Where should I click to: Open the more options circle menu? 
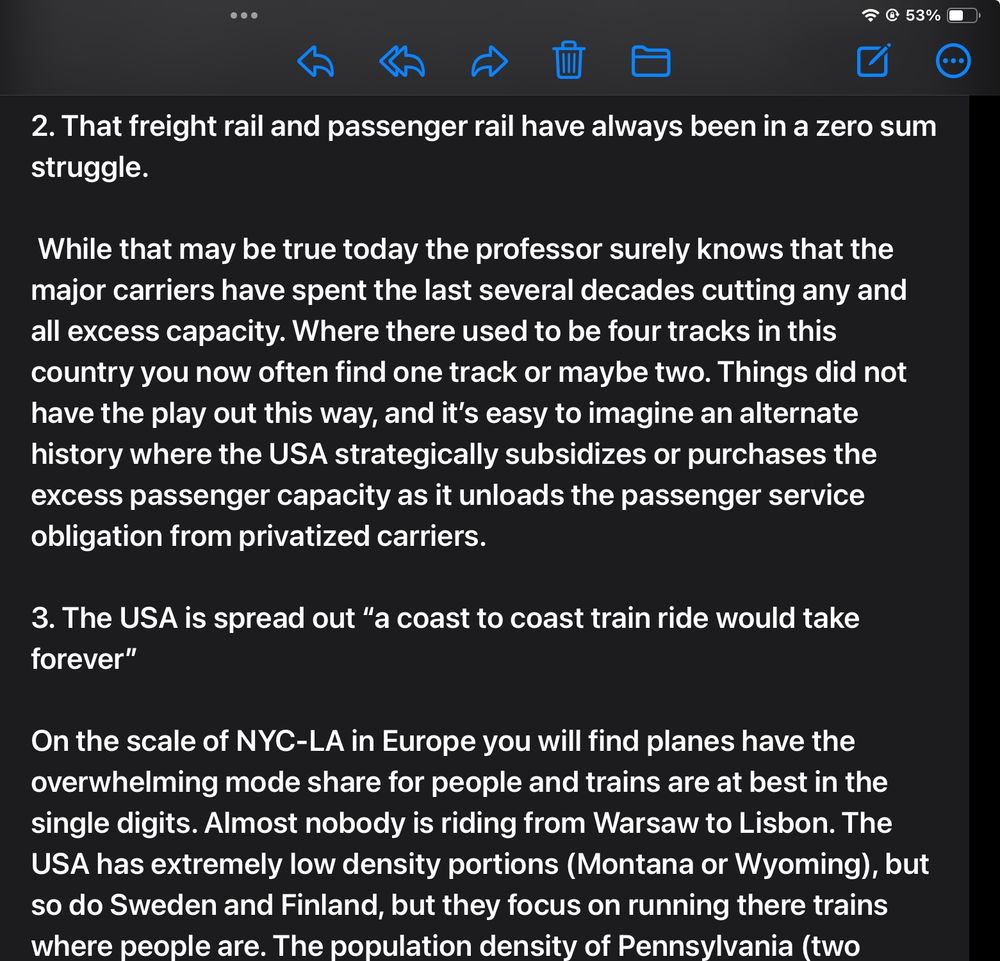tap(952, 62)
